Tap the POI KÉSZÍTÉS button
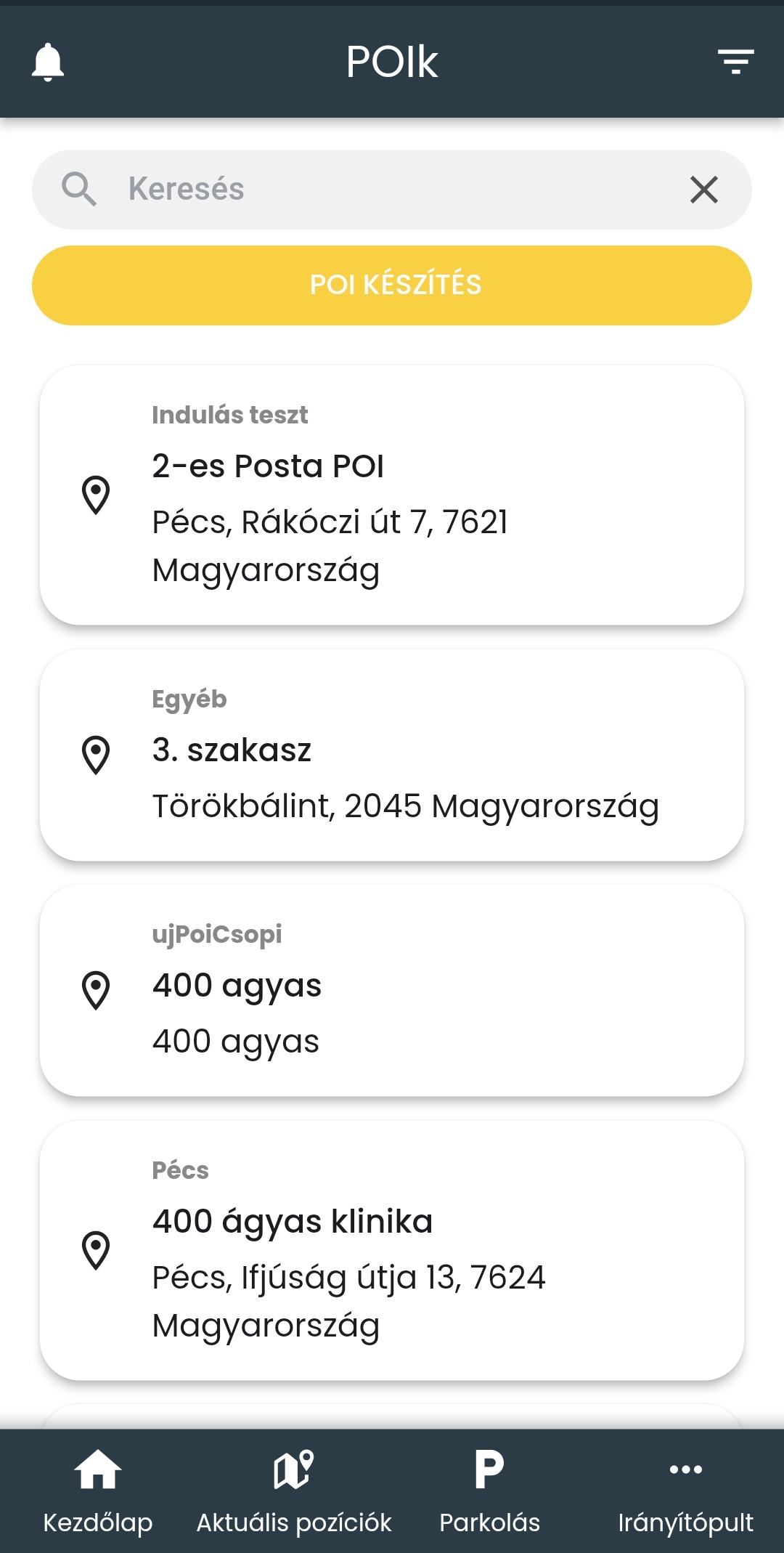The image size is (784, 1553). [x=392, y=285]
